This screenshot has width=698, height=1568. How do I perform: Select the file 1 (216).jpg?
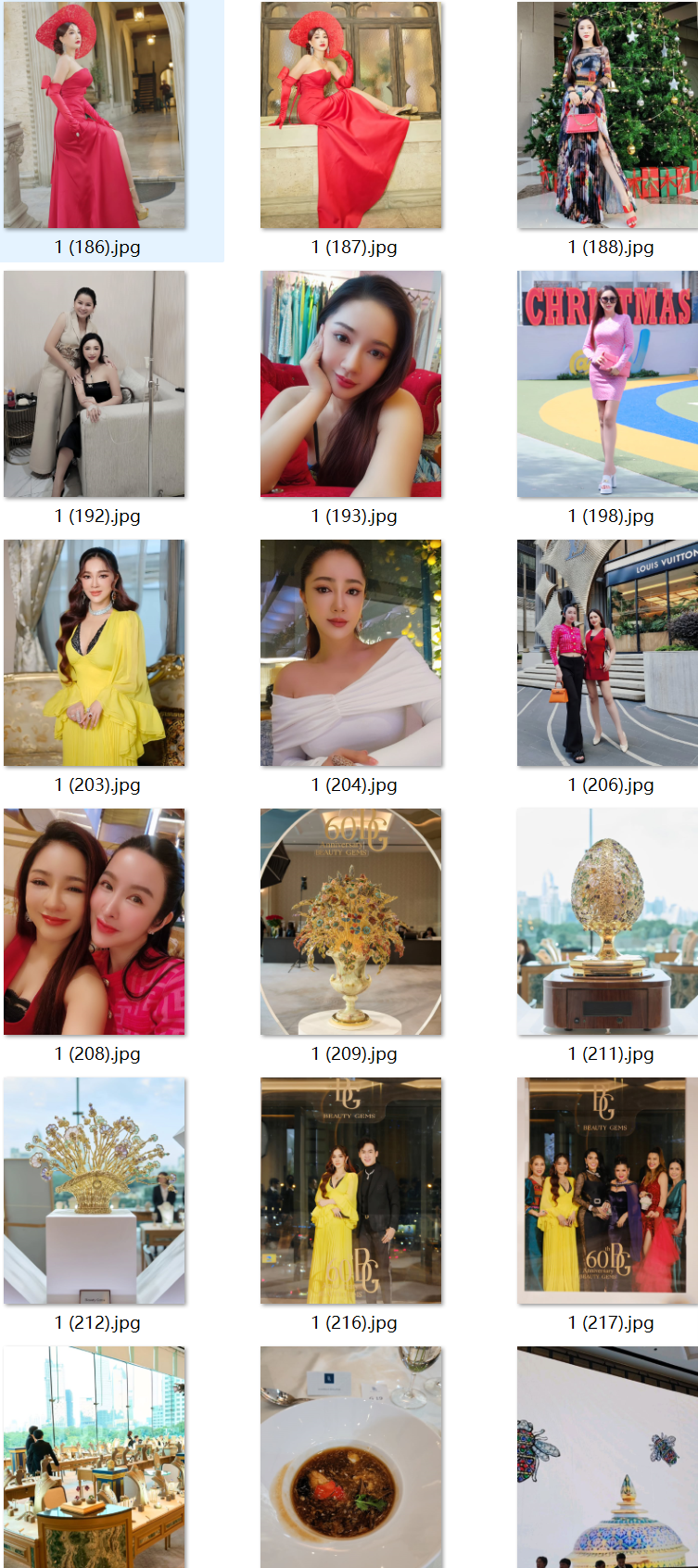point(350,1191)
